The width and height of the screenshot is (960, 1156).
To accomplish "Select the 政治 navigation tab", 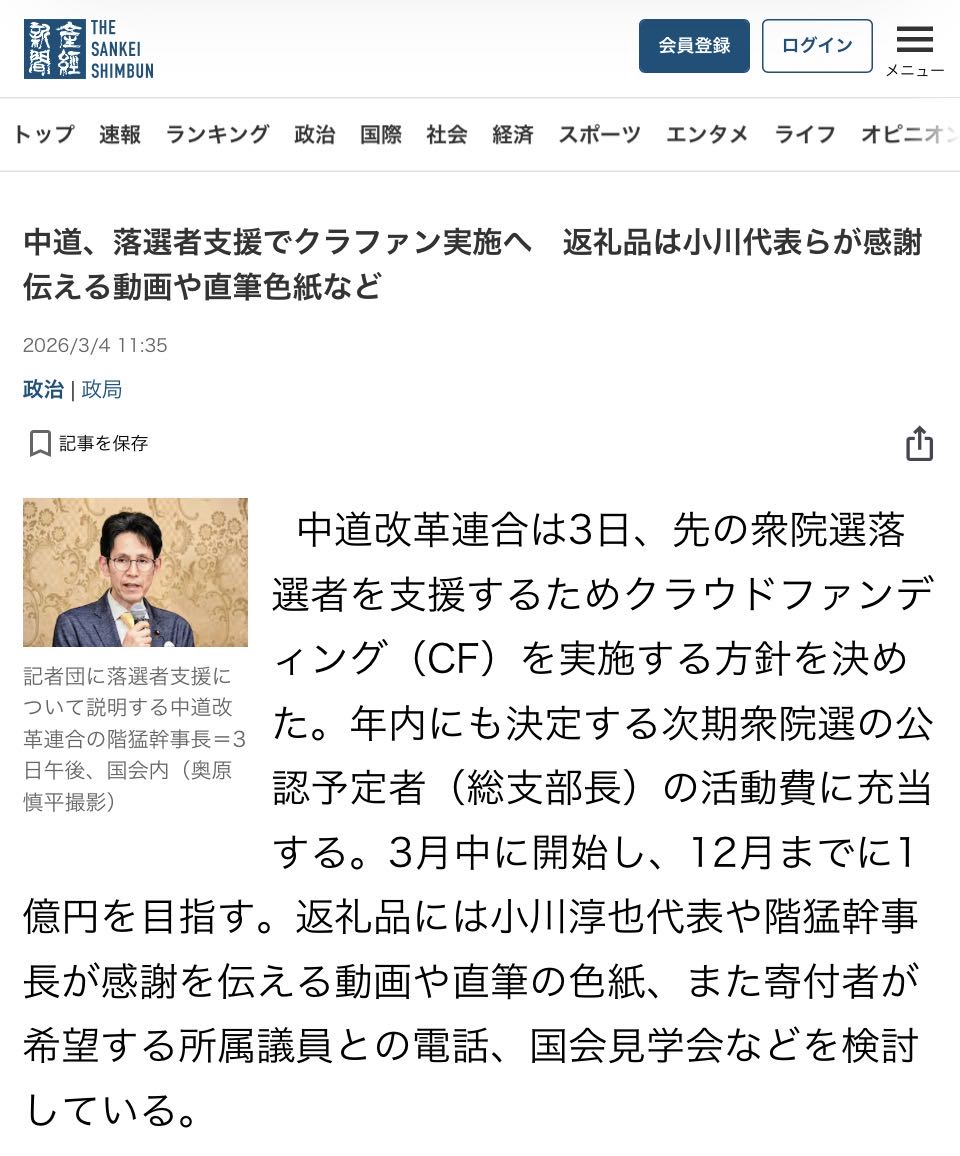I will tap(314, 134).
